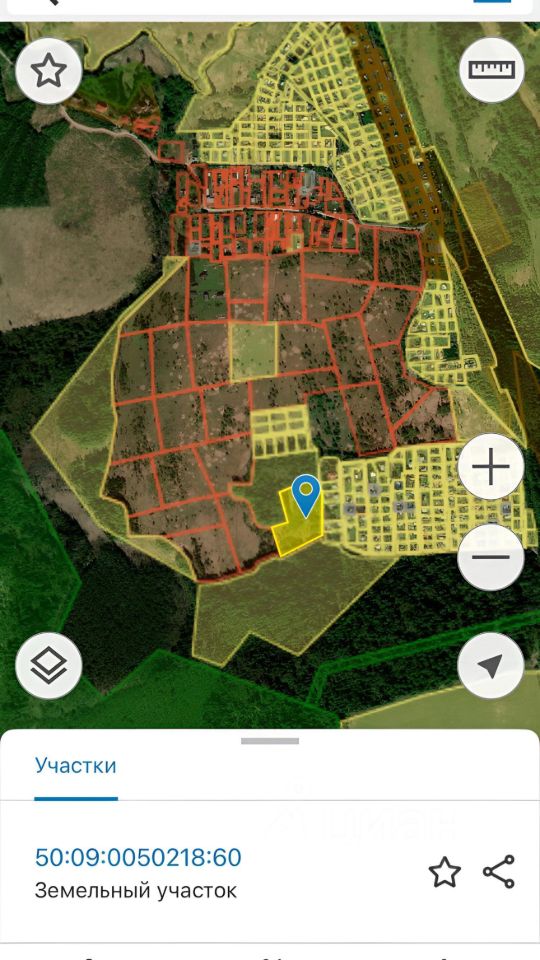Open parcel 50:09:0050218:60 details
540x960 pixels.
point(138,857)
